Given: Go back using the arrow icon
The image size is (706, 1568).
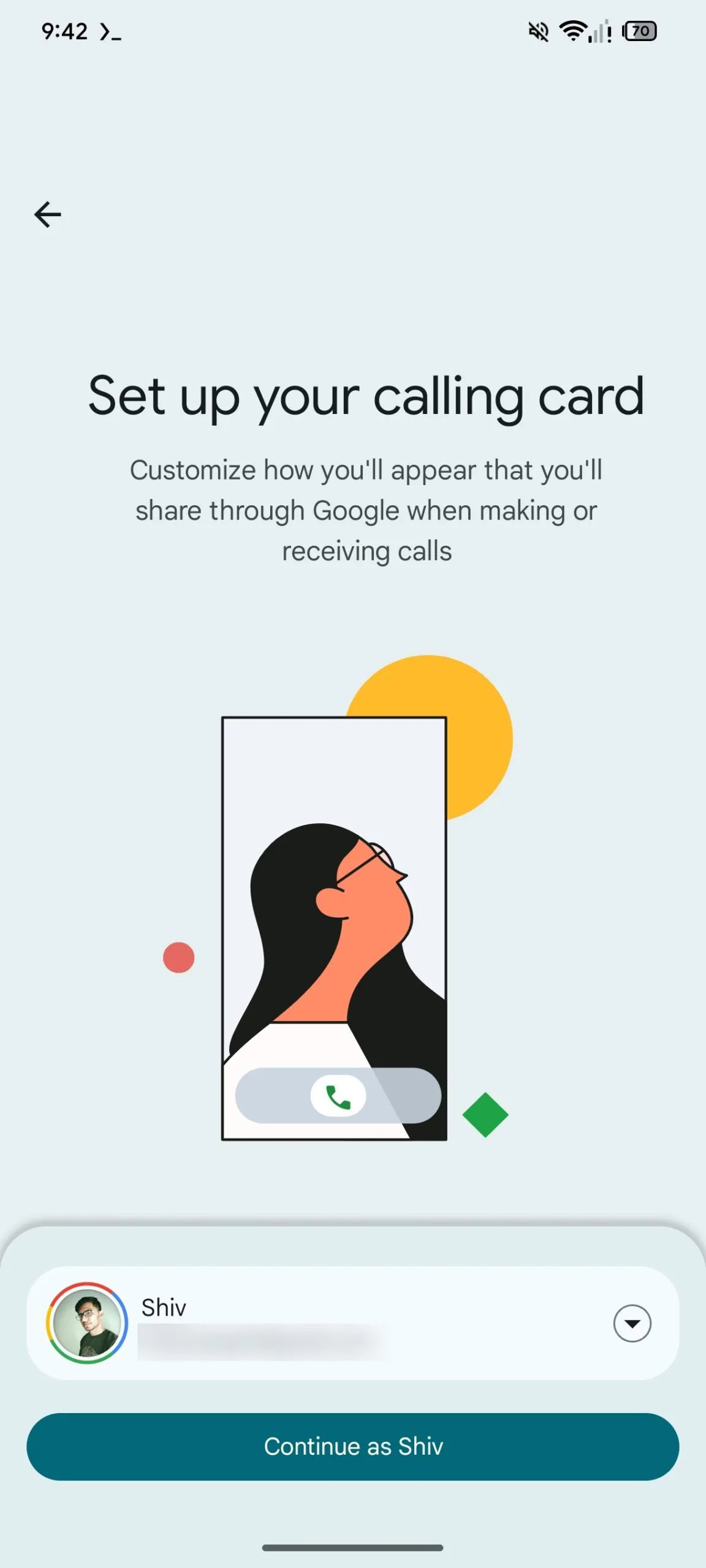Looking at the screenshot, I should [47, 214].
